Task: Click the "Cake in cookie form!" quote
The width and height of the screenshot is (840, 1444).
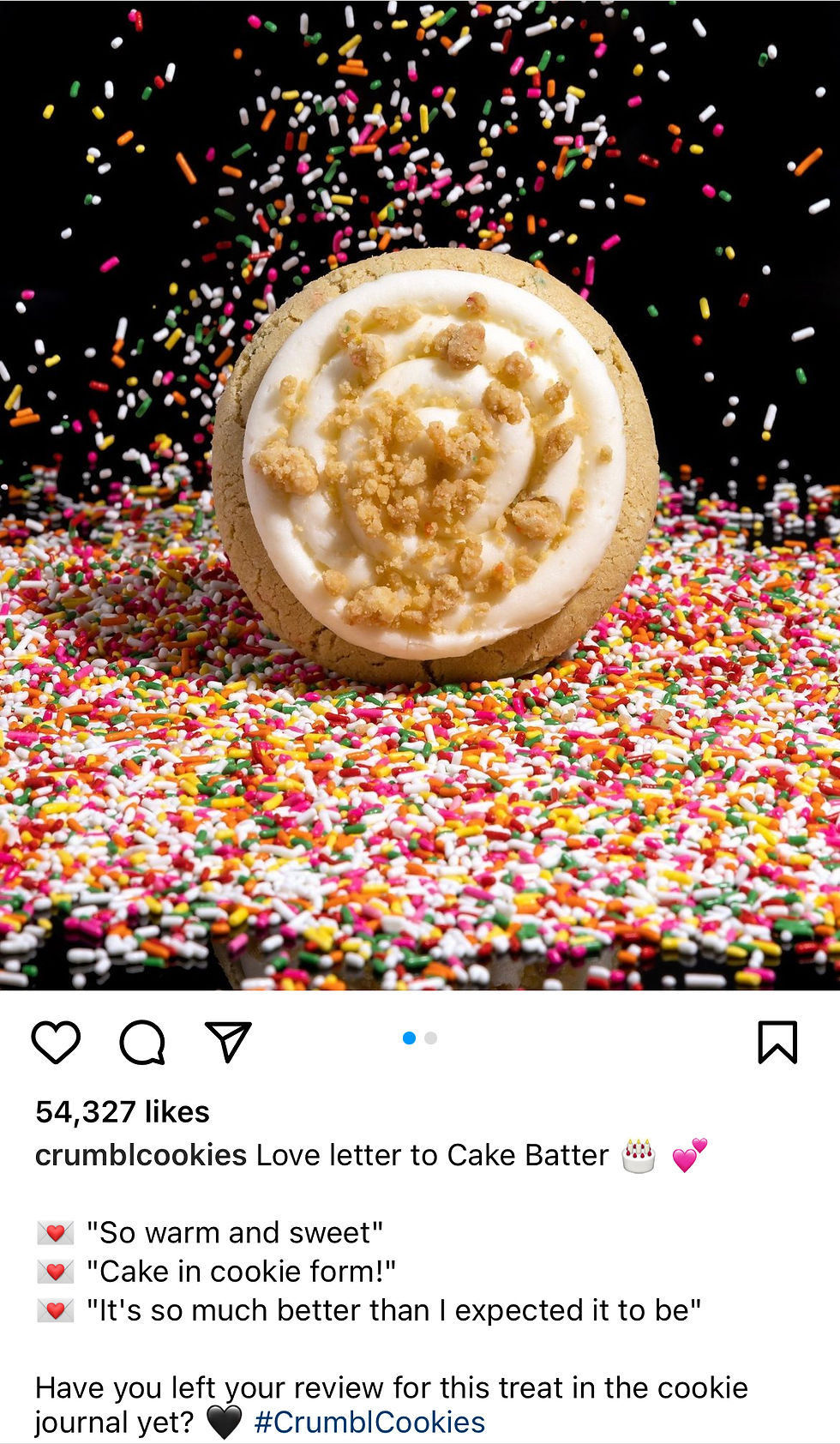Action: point(244,1271)
